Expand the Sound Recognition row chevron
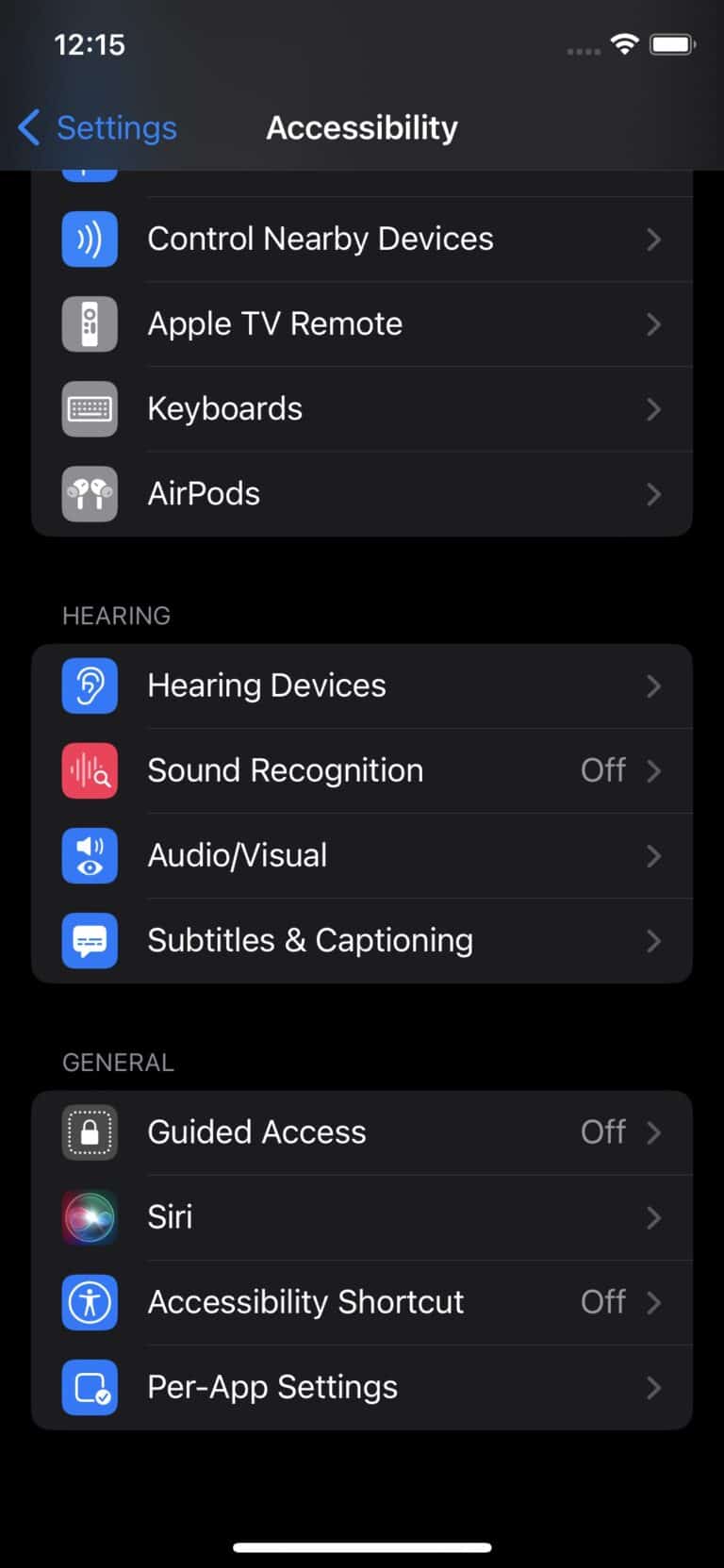Viewport: 724px width, 1568px height. tap(654, 770)
